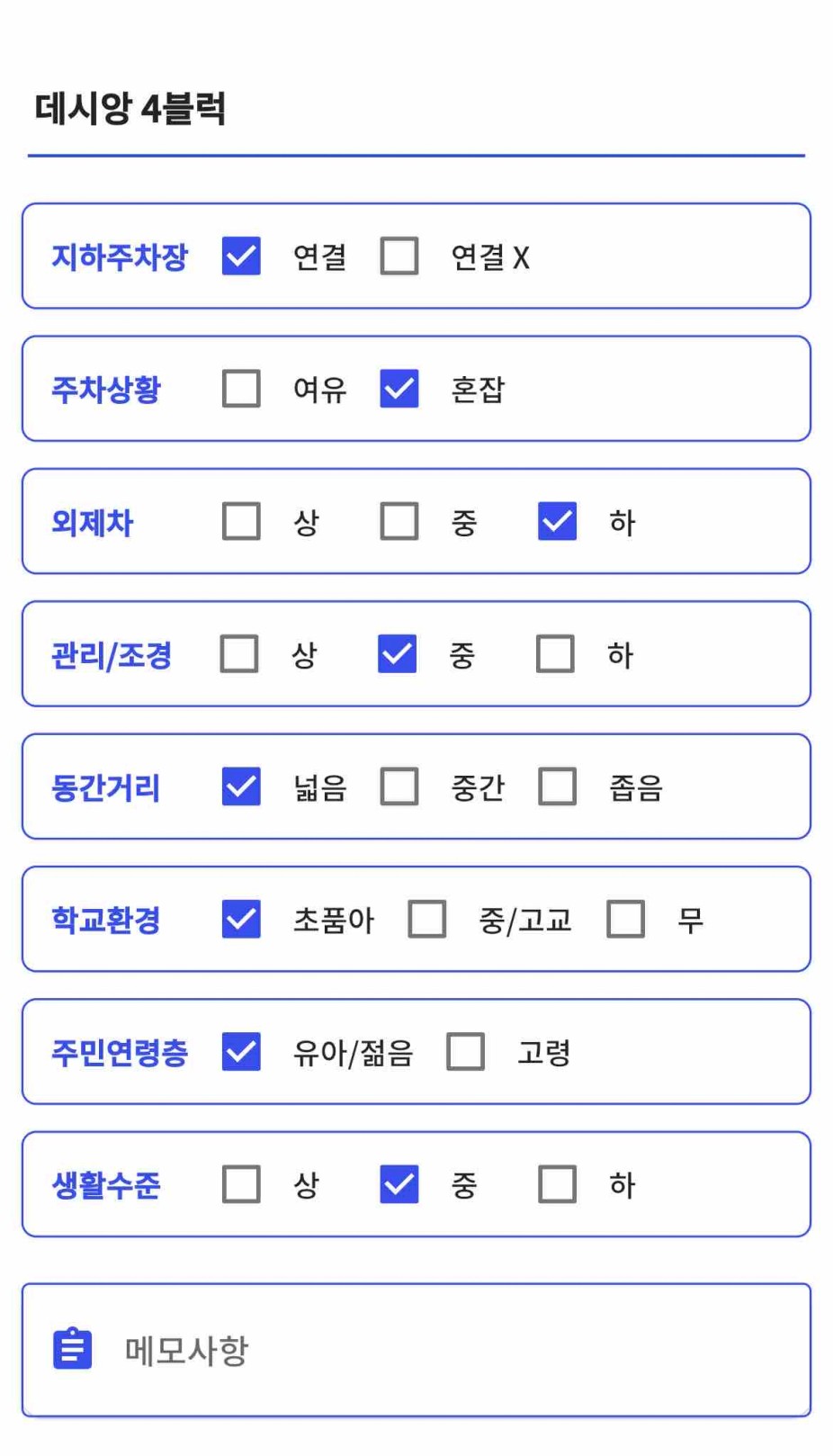Mark 외제차 as 중
833x1456 pixels.
[399, 521]
